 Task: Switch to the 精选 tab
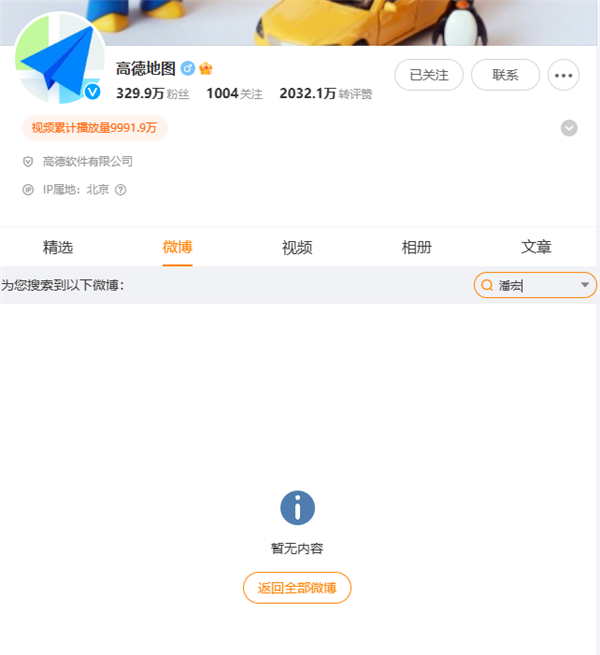pyautogui.click(x=58, y=247)
